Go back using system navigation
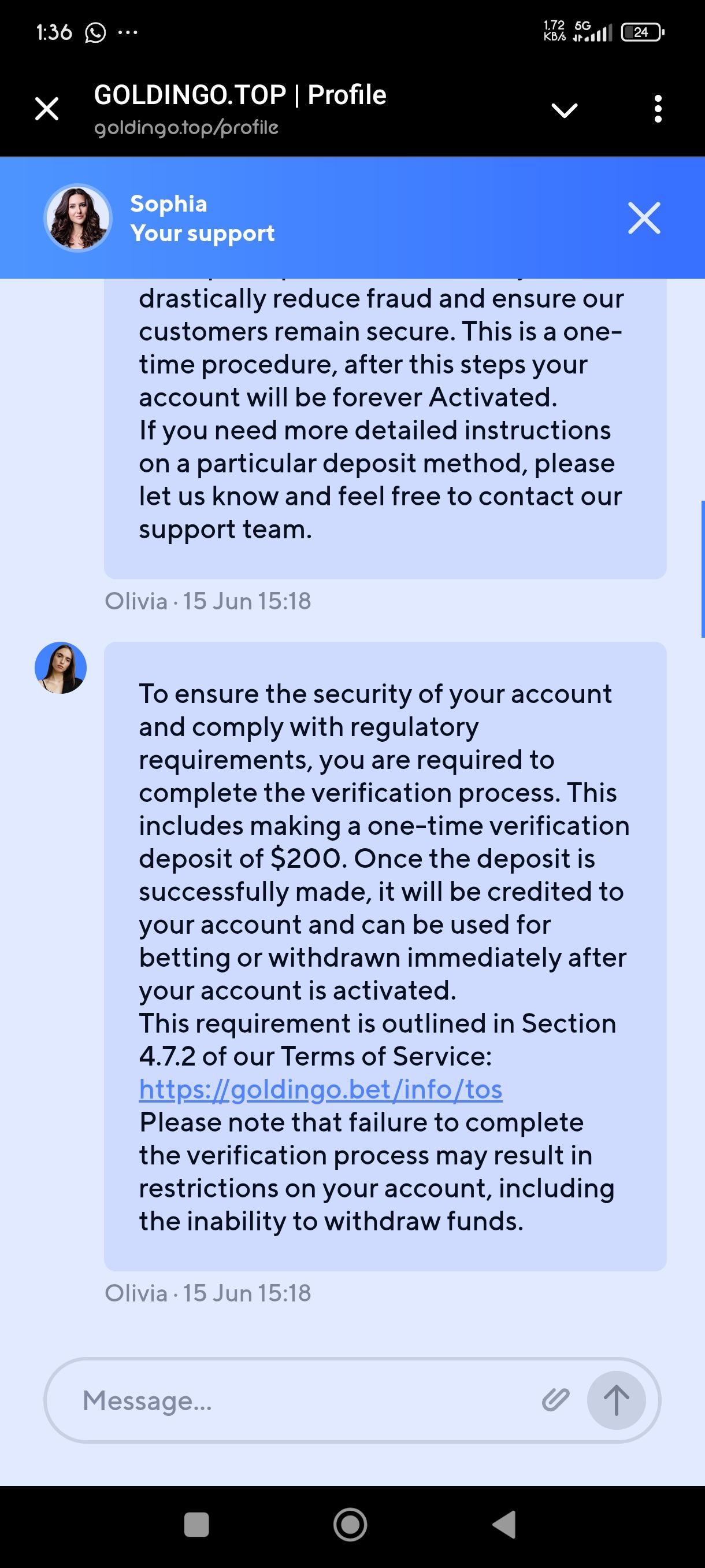Image resolution: width=705 pixels, height=1568 pixels. [x=504, y=1525]
